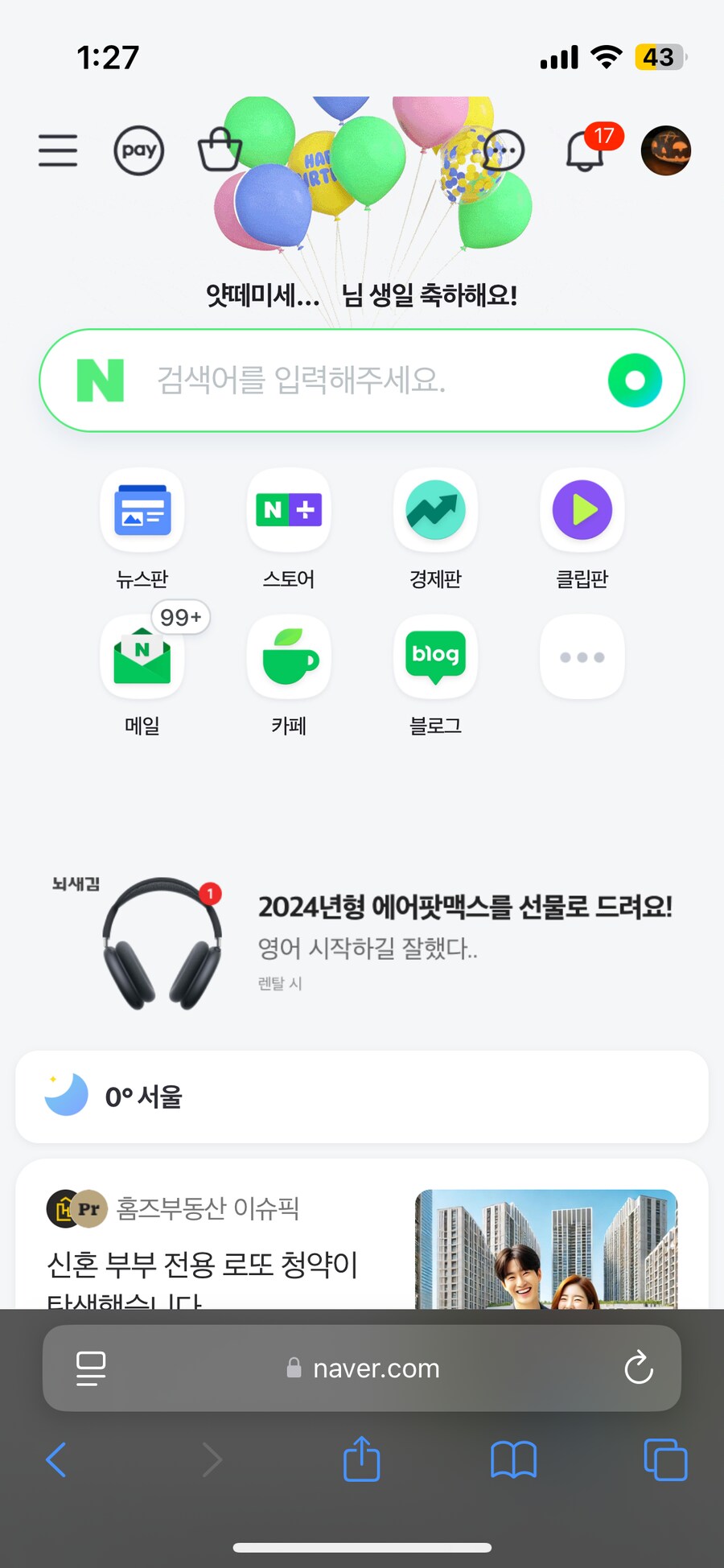Open the 블로그 blog icon

434,656
